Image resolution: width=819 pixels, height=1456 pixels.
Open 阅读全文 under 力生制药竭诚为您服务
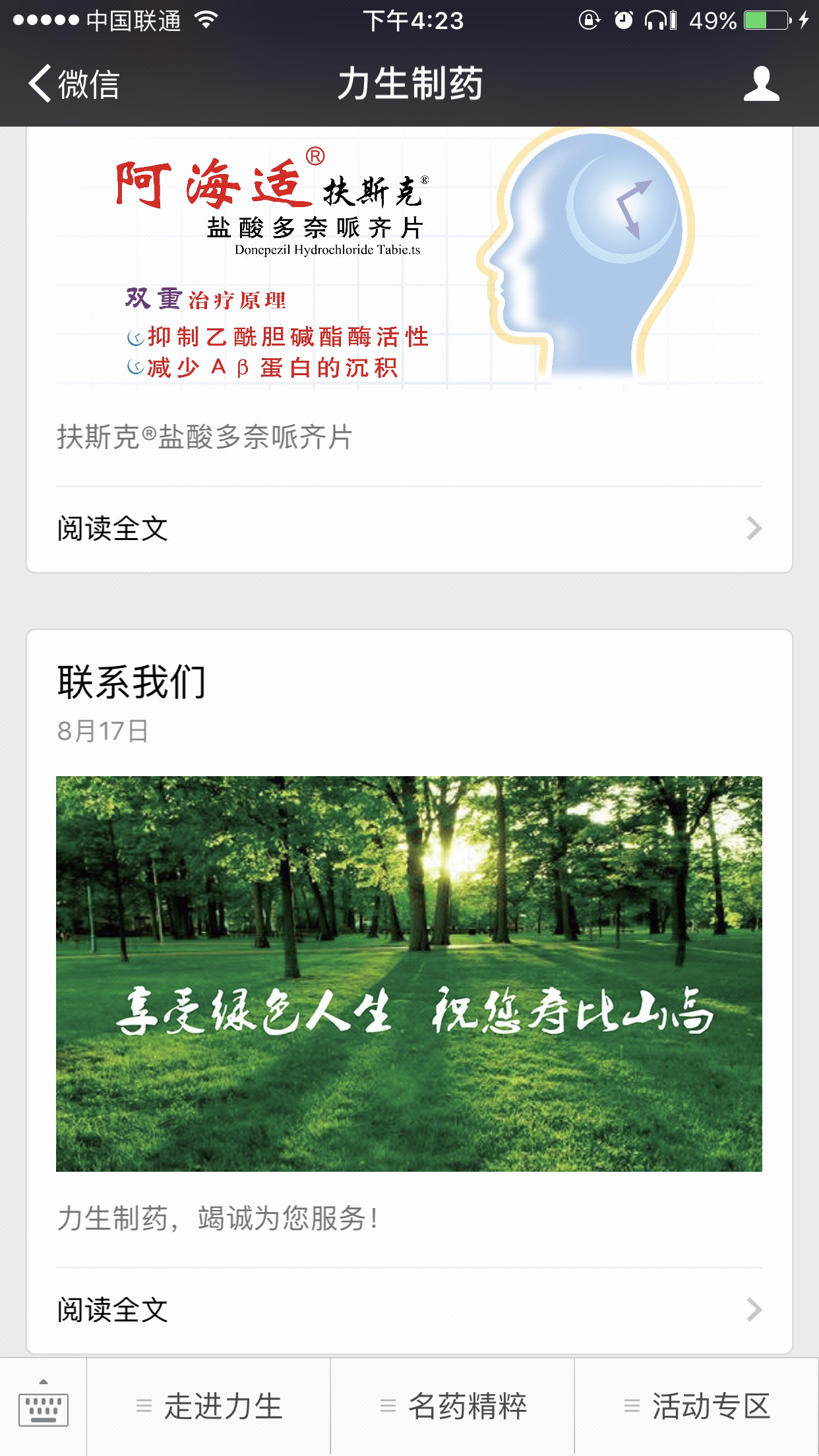(409, 1310)
